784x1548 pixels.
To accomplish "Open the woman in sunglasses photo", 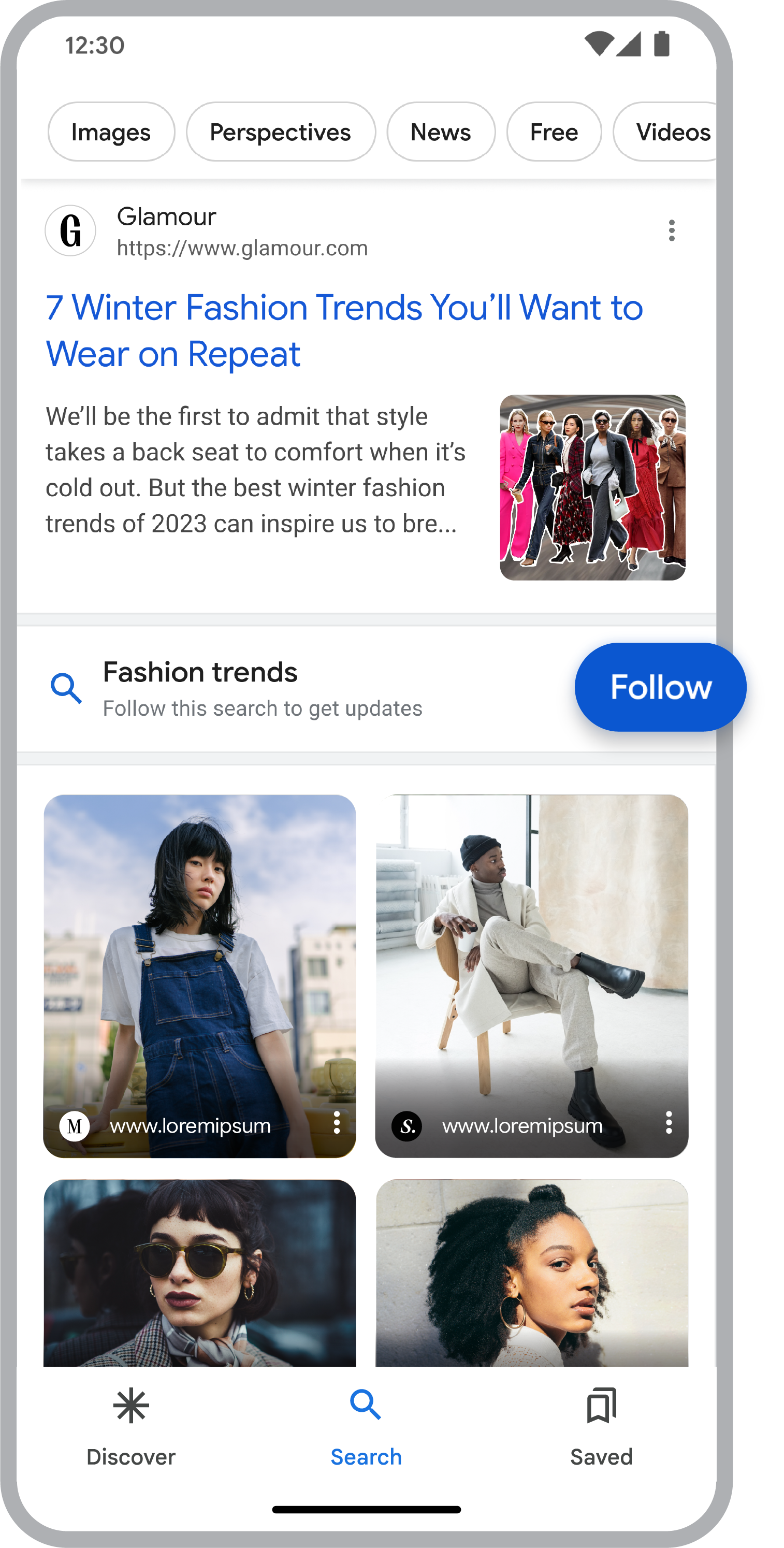I will tap(199, 1273).
